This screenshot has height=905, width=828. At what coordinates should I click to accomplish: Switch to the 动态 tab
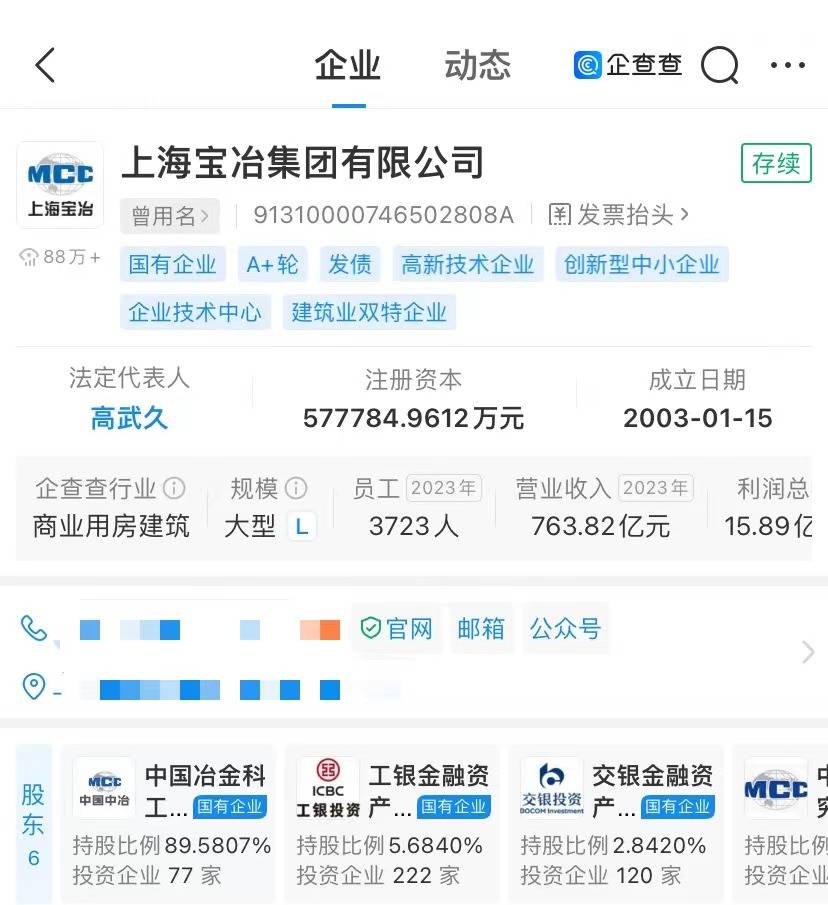[x=477, y=66]
